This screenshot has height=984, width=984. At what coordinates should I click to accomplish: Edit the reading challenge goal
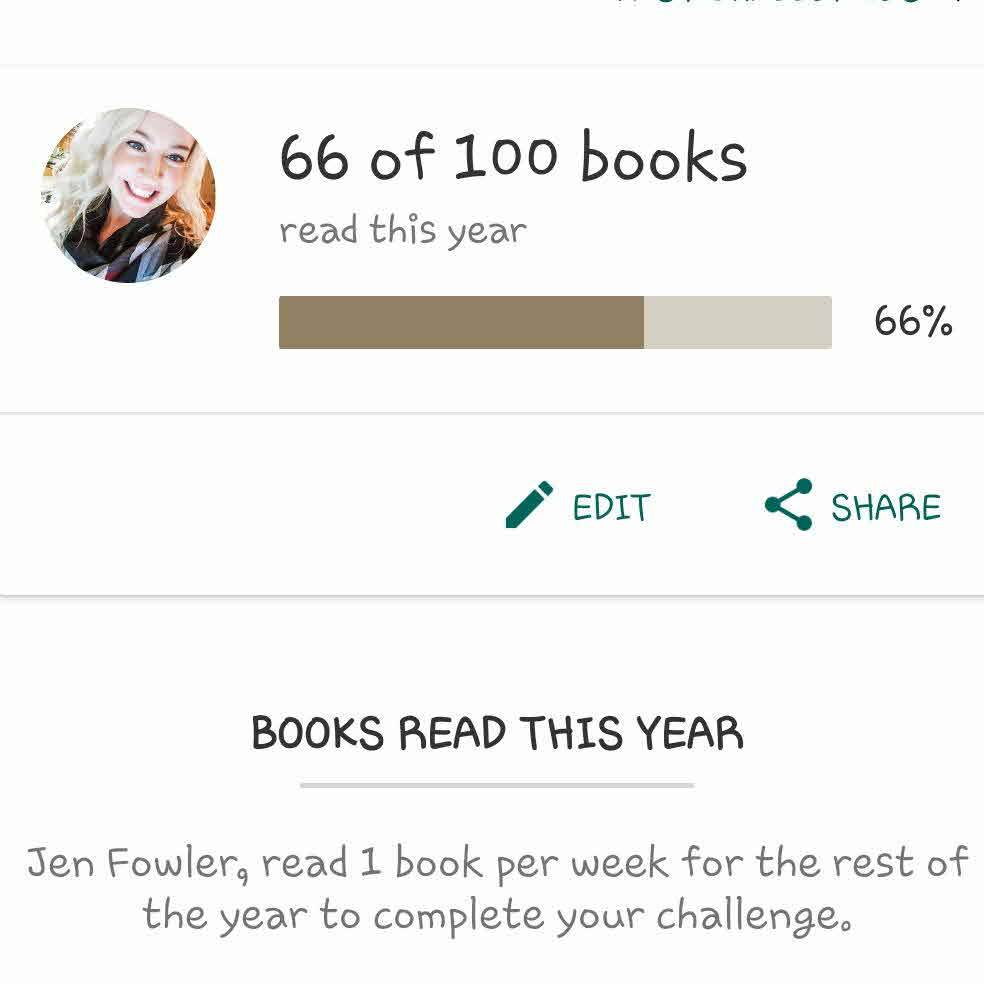pos(579,506)
